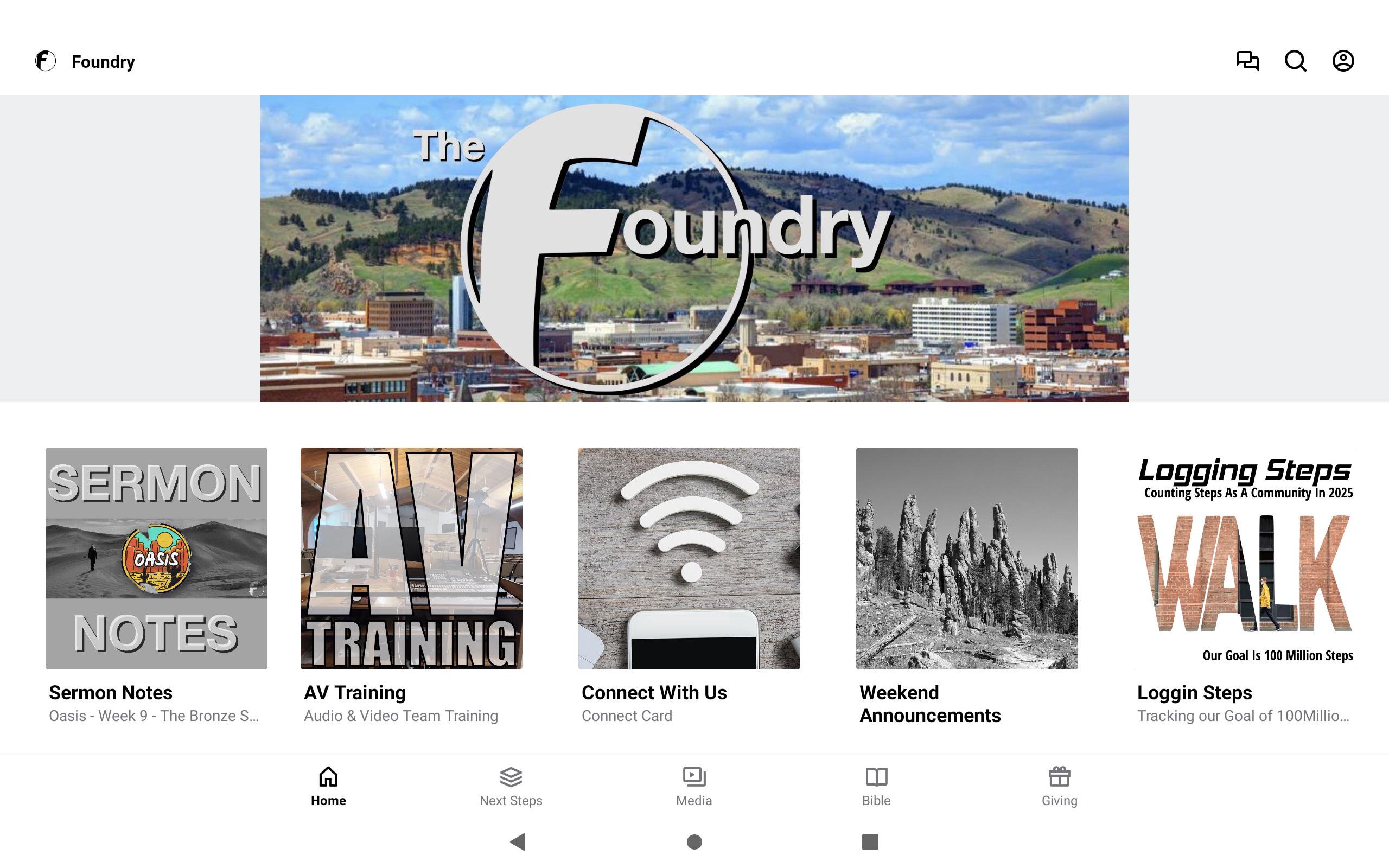The width and height of the screenshot is (1389, 868).
Task: Switch to the Next Steps tab
Action: click(x=511, y=787)
